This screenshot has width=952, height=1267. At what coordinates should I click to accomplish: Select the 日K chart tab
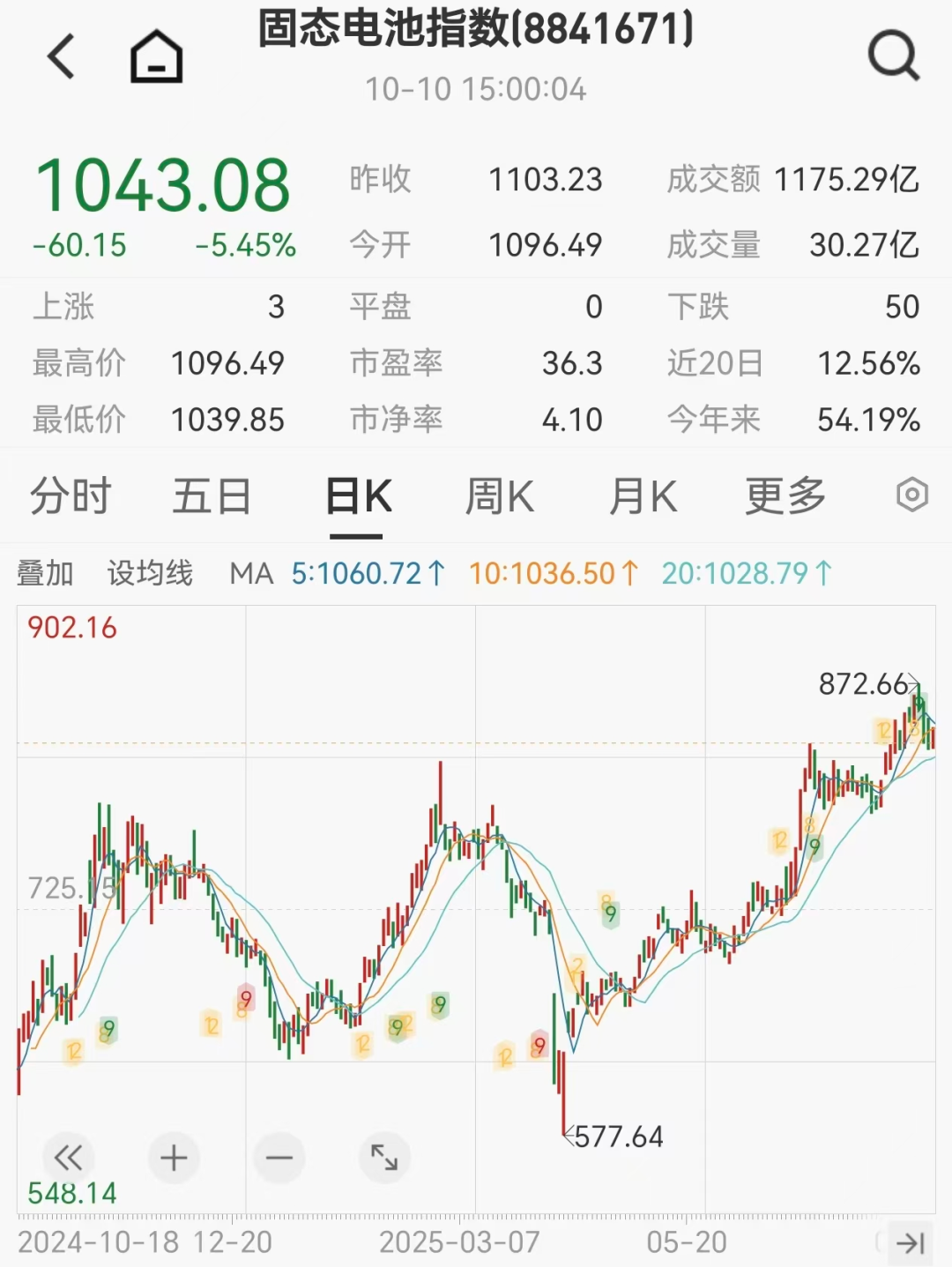pos(357,496)
